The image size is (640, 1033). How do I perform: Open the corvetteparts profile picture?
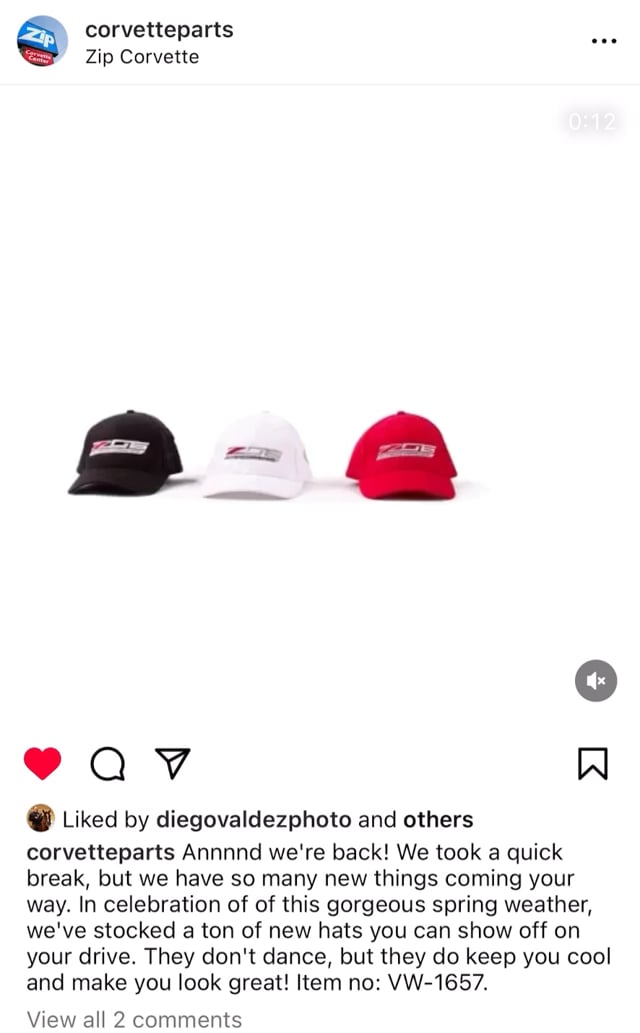[42, 42]
